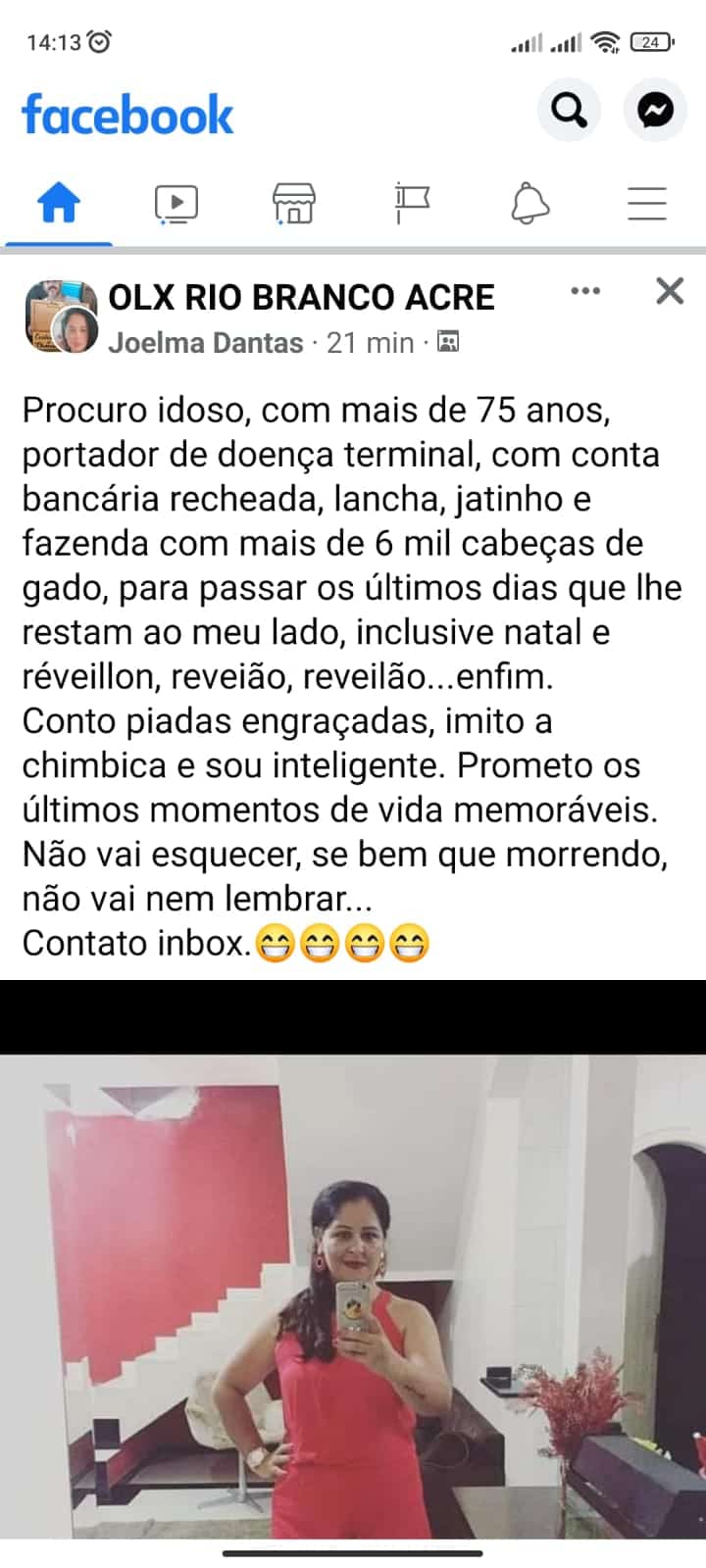This screenshot has width=706, height=1568.
Task: Open Facebook search
Action: point(569,110)
